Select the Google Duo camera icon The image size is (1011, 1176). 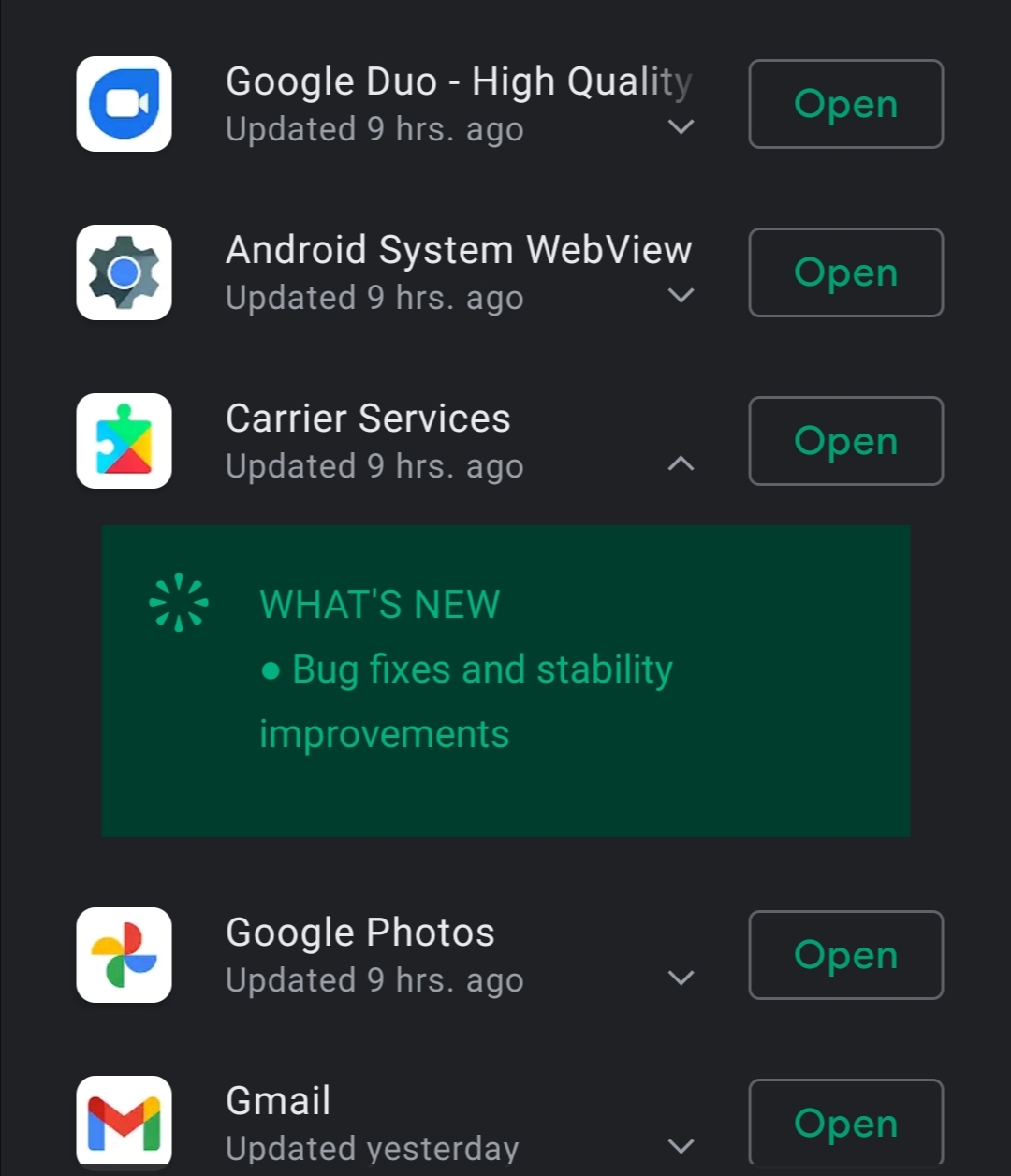[x=124, y=104]
